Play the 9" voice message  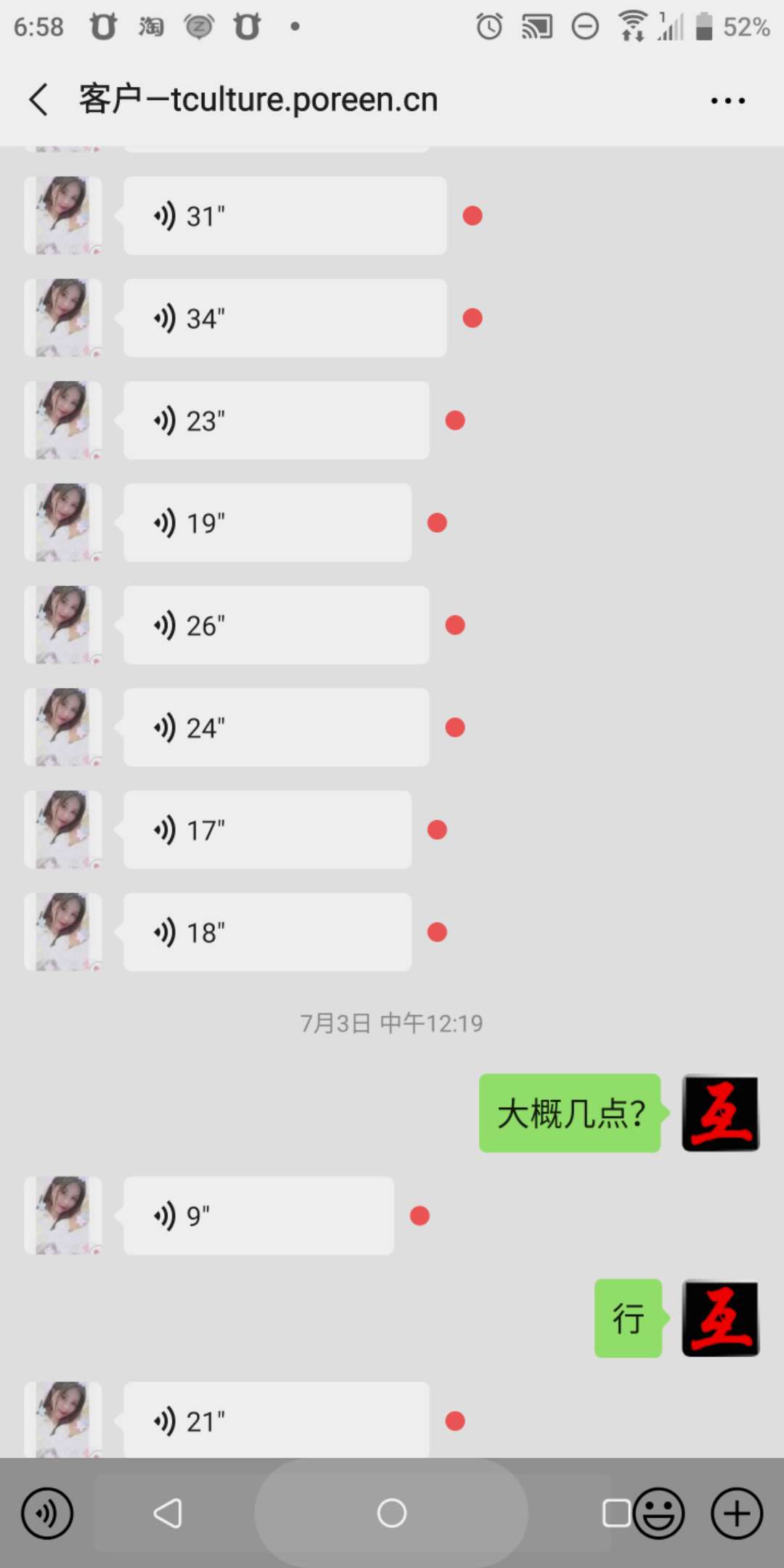(258, 1215)
